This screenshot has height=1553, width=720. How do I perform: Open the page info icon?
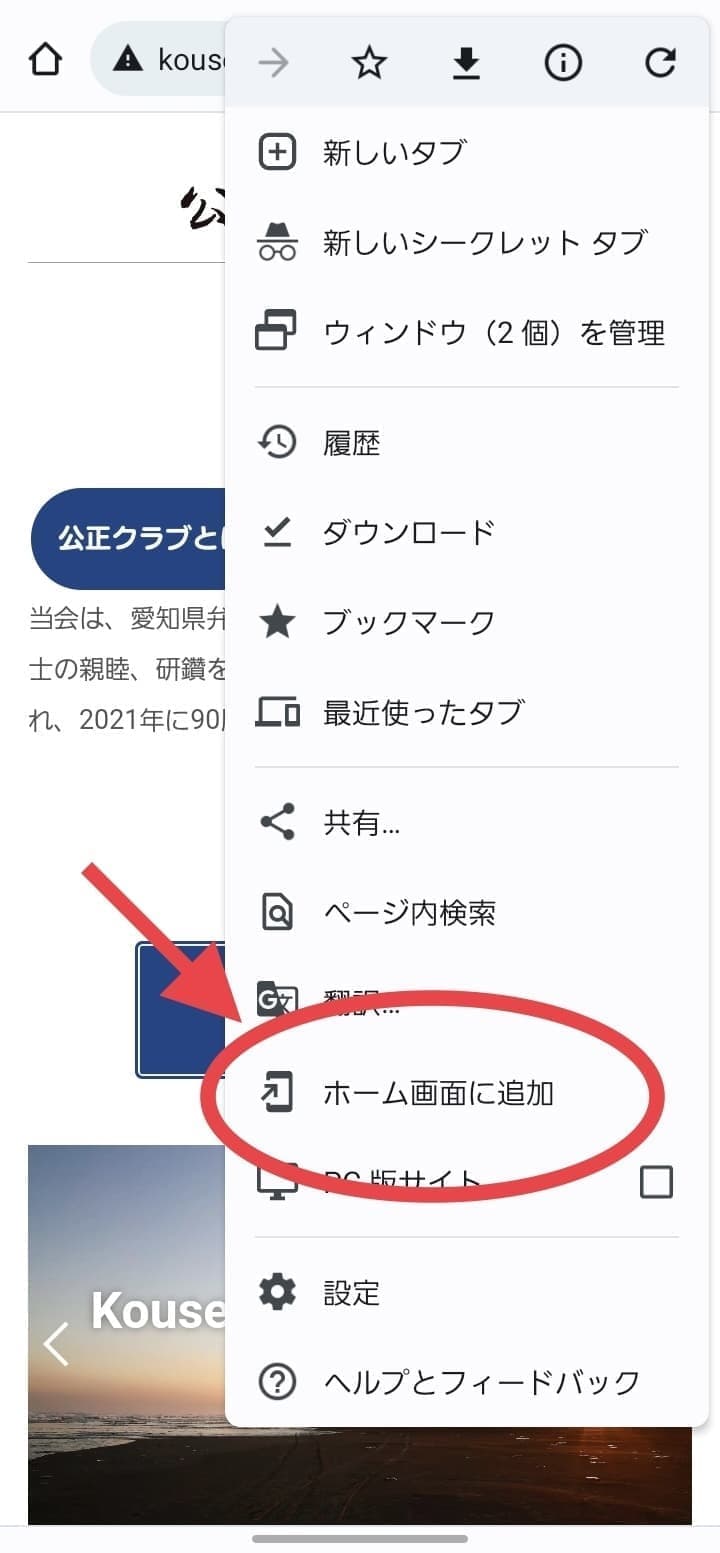pyautogui.click(x=563, y=64)
